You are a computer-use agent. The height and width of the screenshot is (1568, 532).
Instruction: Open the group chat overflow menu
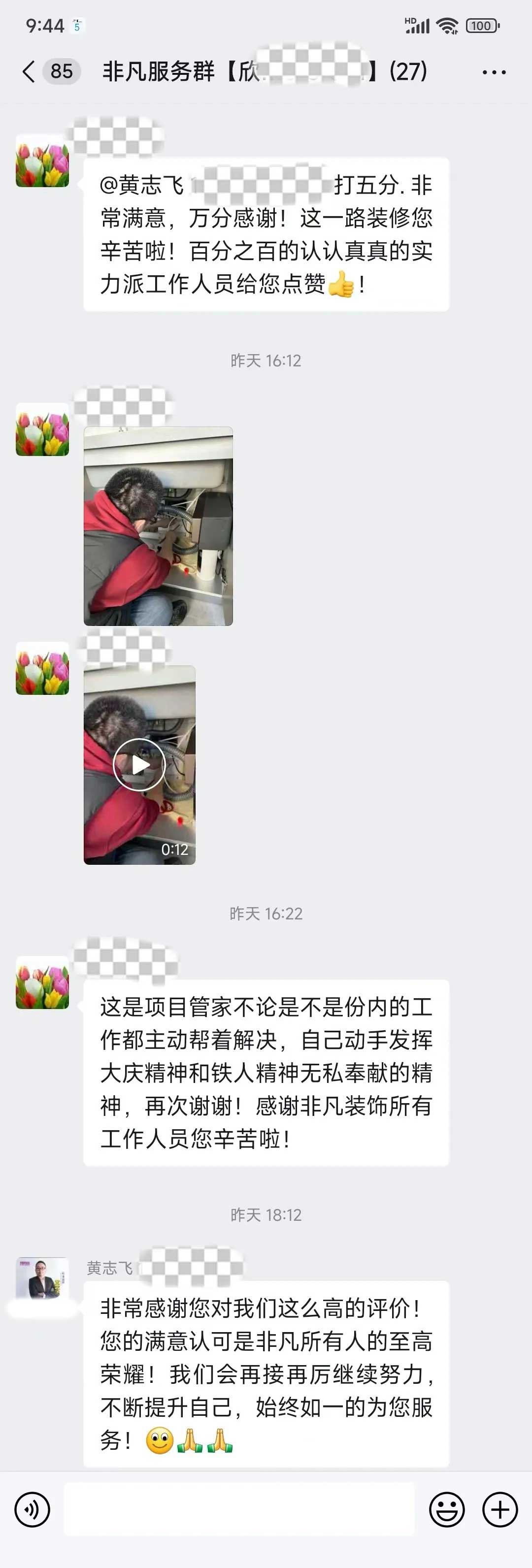pos(493,72)
